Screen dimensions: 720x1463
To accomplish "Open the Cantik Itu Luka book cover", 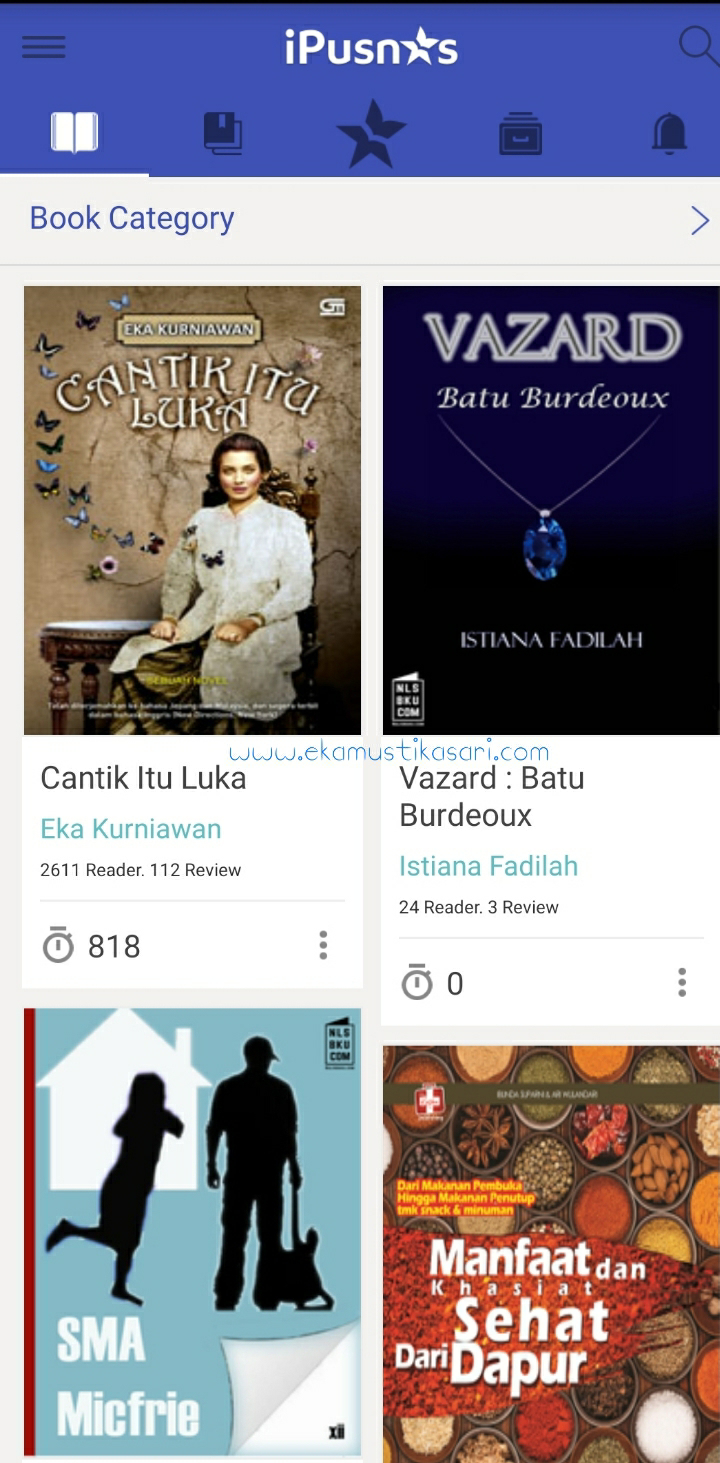I will coord(192,510).
